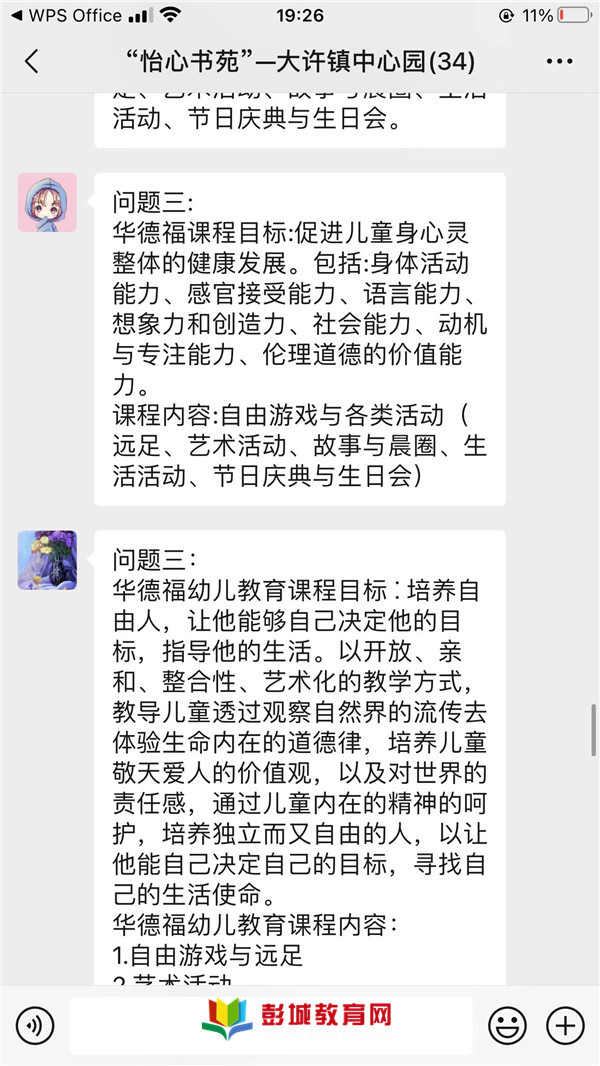Open the emoji sticker panel
Screen dimensions: 600x1066
(507, 1025)
